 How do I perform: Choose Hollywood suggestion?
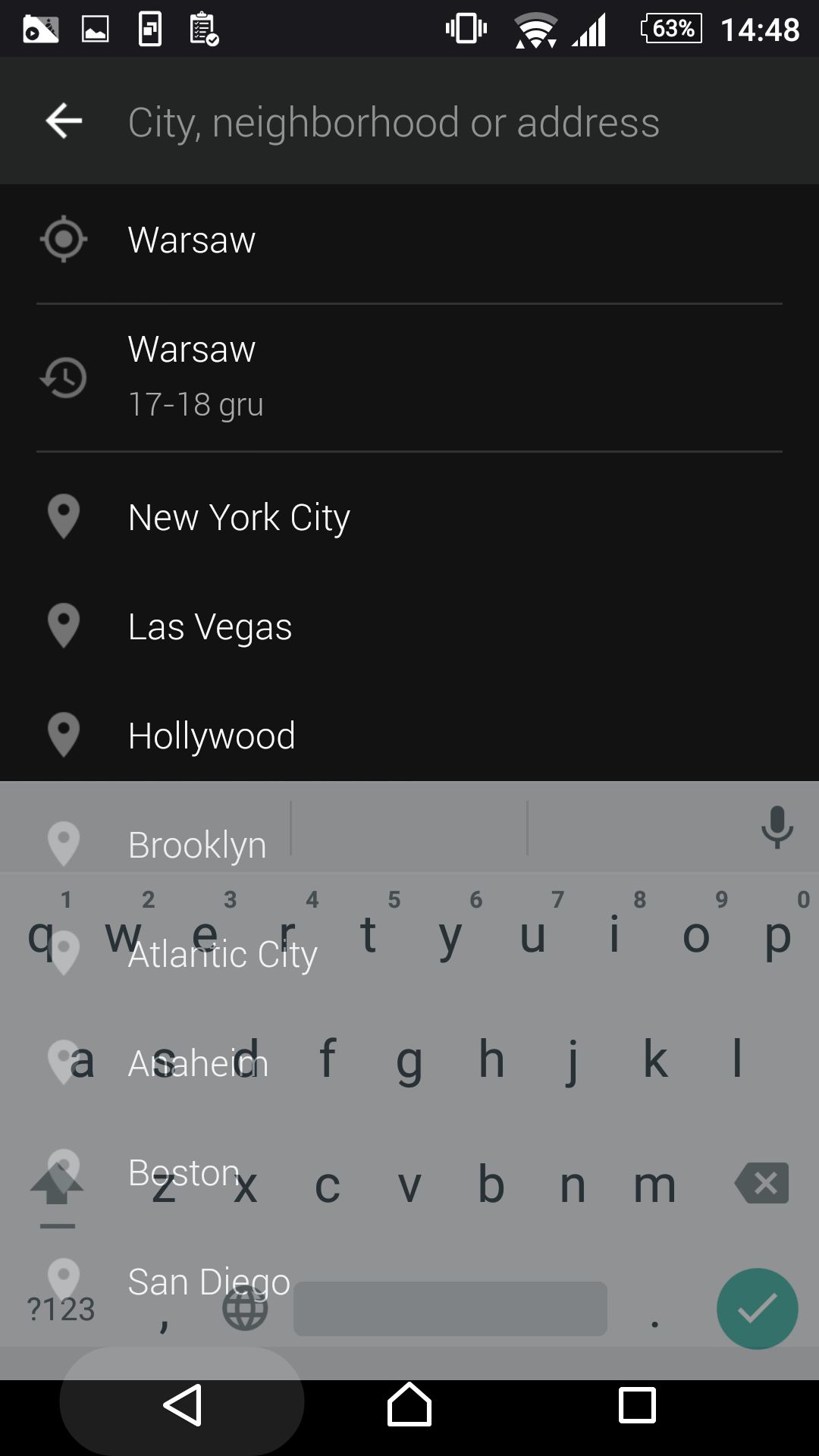(x=409, y=736)
